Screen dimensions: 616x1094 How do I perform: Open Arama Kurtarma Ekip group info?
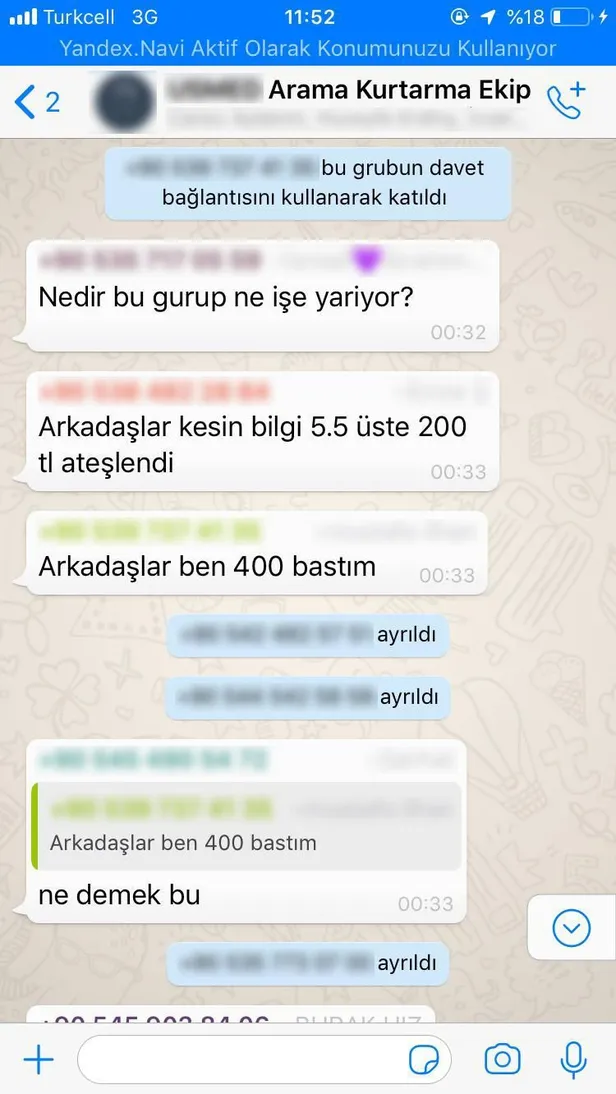350,100
